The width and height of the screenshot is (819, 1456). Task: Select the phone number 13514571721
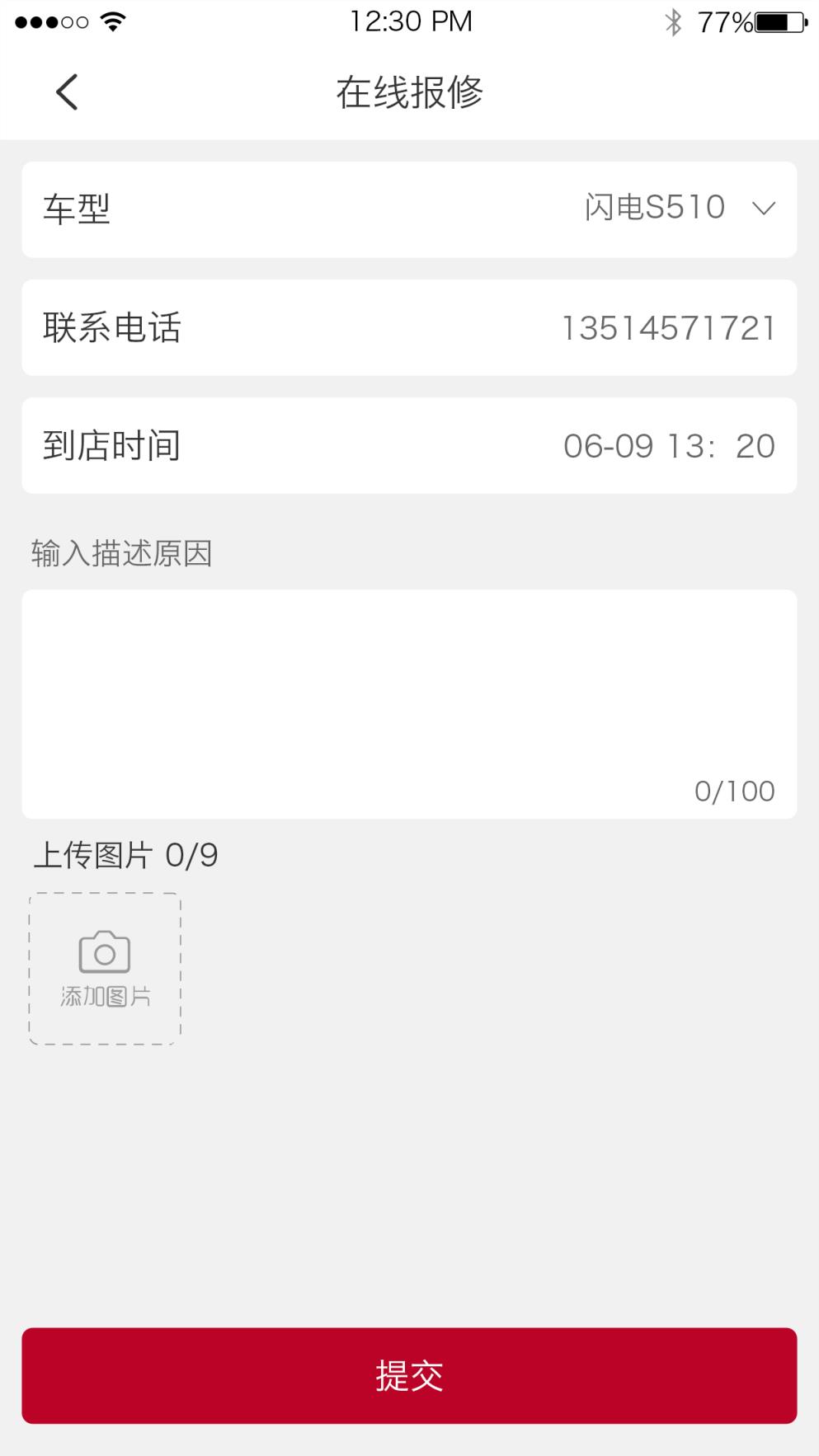click(668, 327)
